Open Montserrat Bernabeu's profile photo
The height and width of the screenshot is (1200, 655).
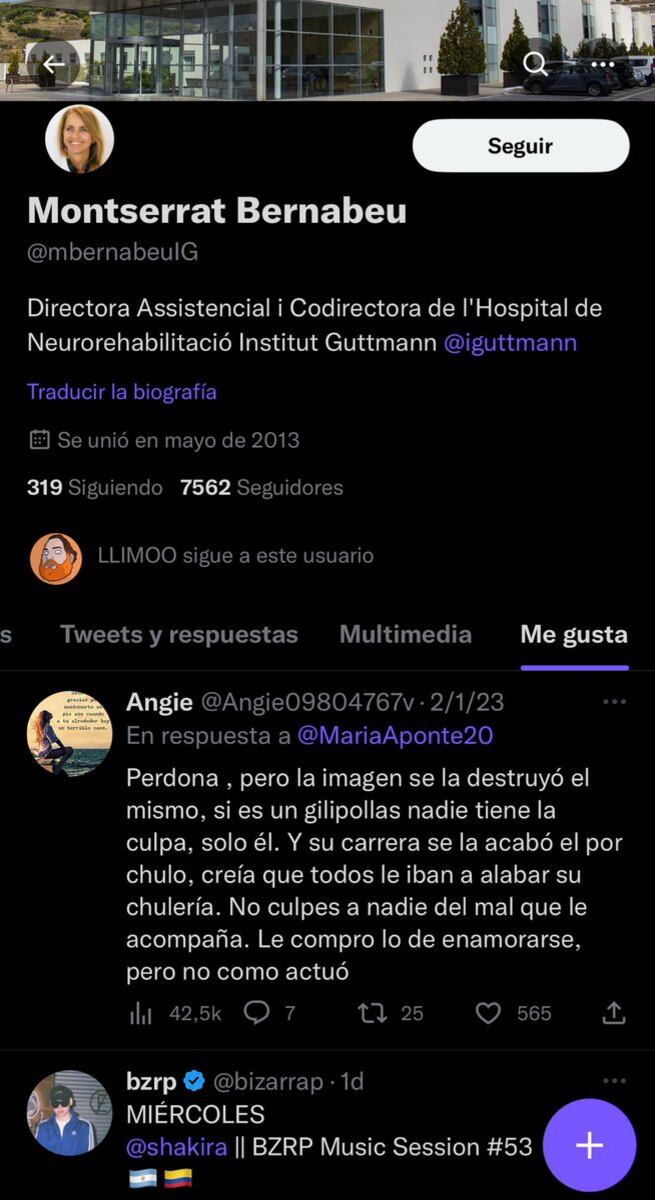(x=79, y=140)
